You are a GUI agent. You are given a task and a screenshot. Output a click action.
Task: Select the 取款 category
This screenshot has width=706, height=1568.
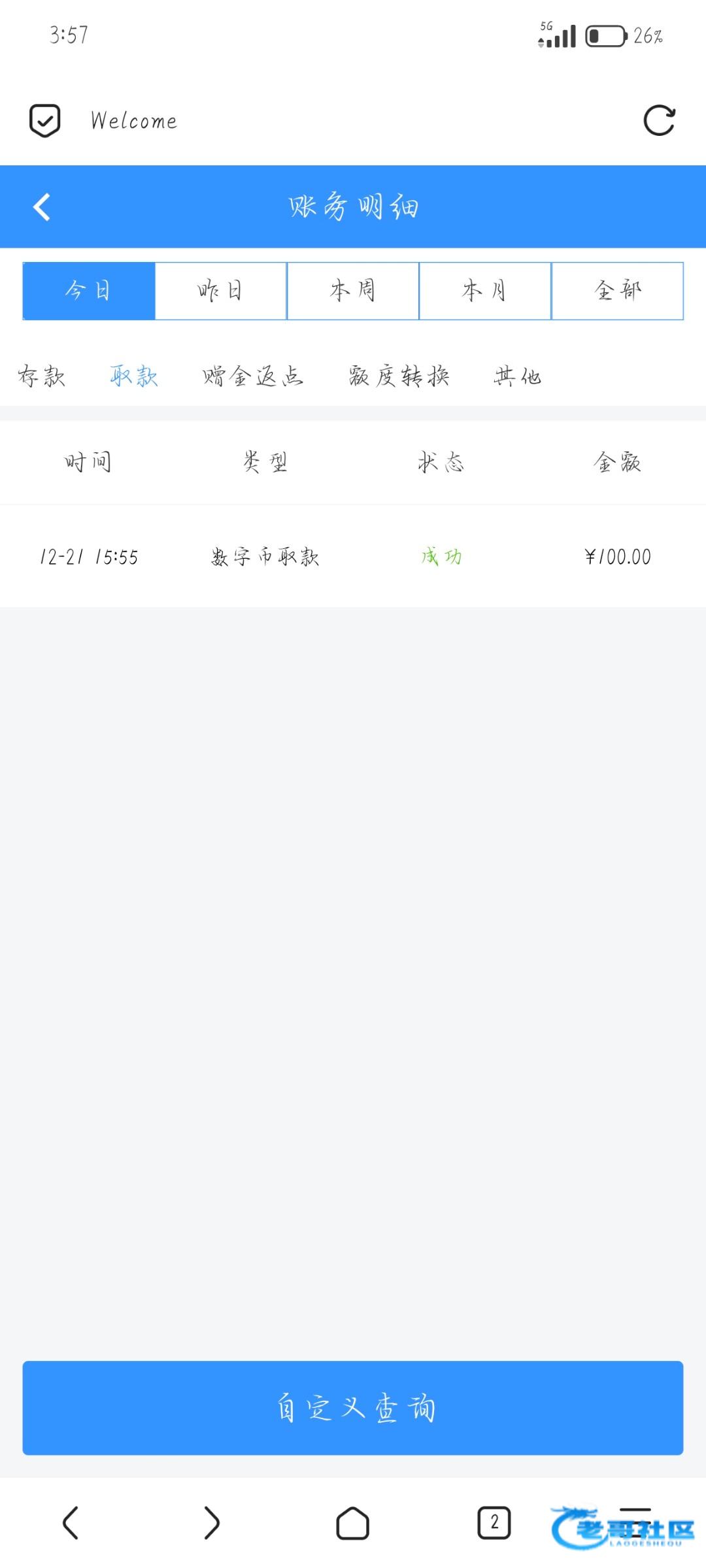click(134, 376)
